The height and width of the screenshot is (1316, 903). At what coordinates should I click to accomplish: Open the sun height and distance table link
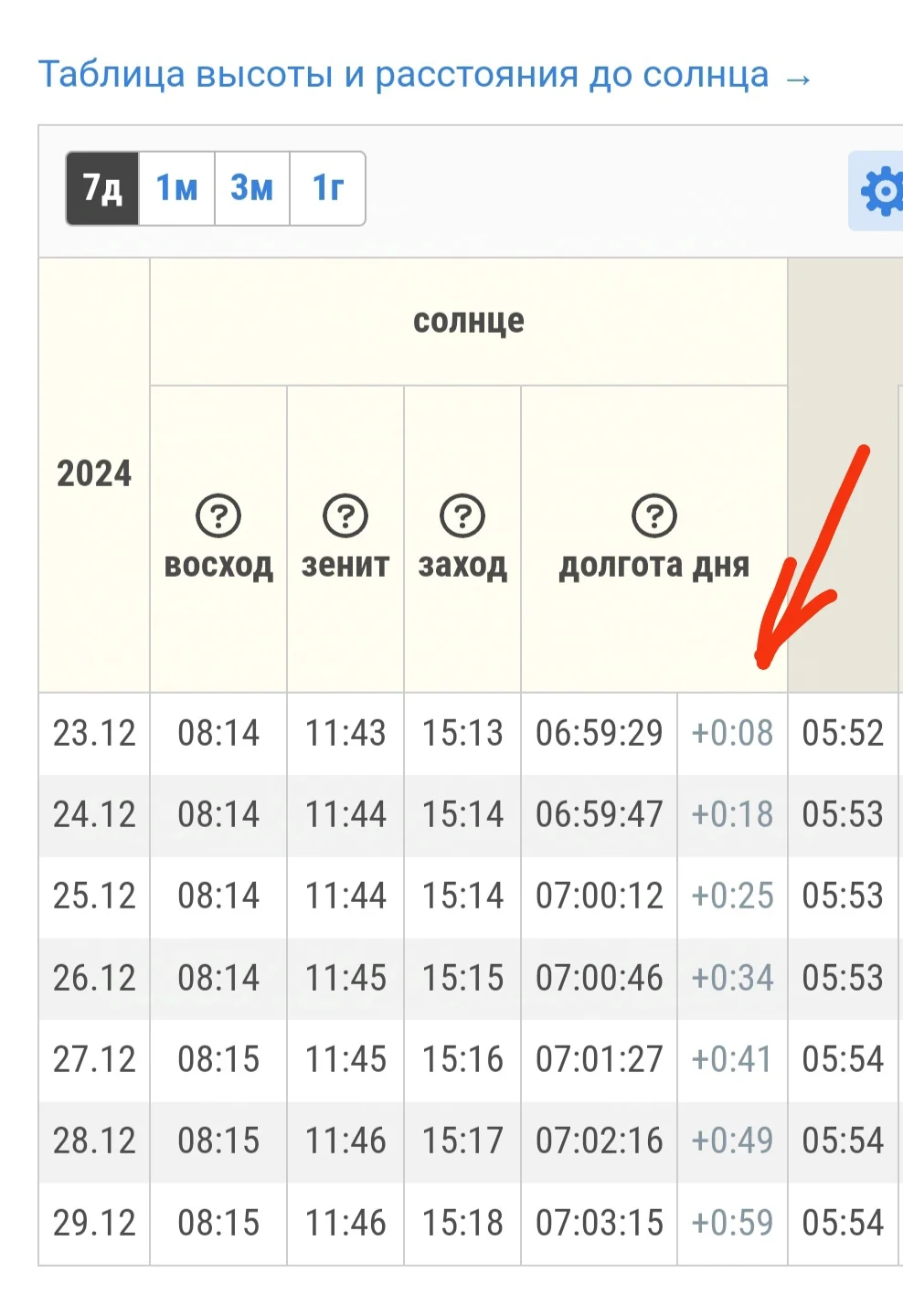pyautogui.click(x=424, y=74)
